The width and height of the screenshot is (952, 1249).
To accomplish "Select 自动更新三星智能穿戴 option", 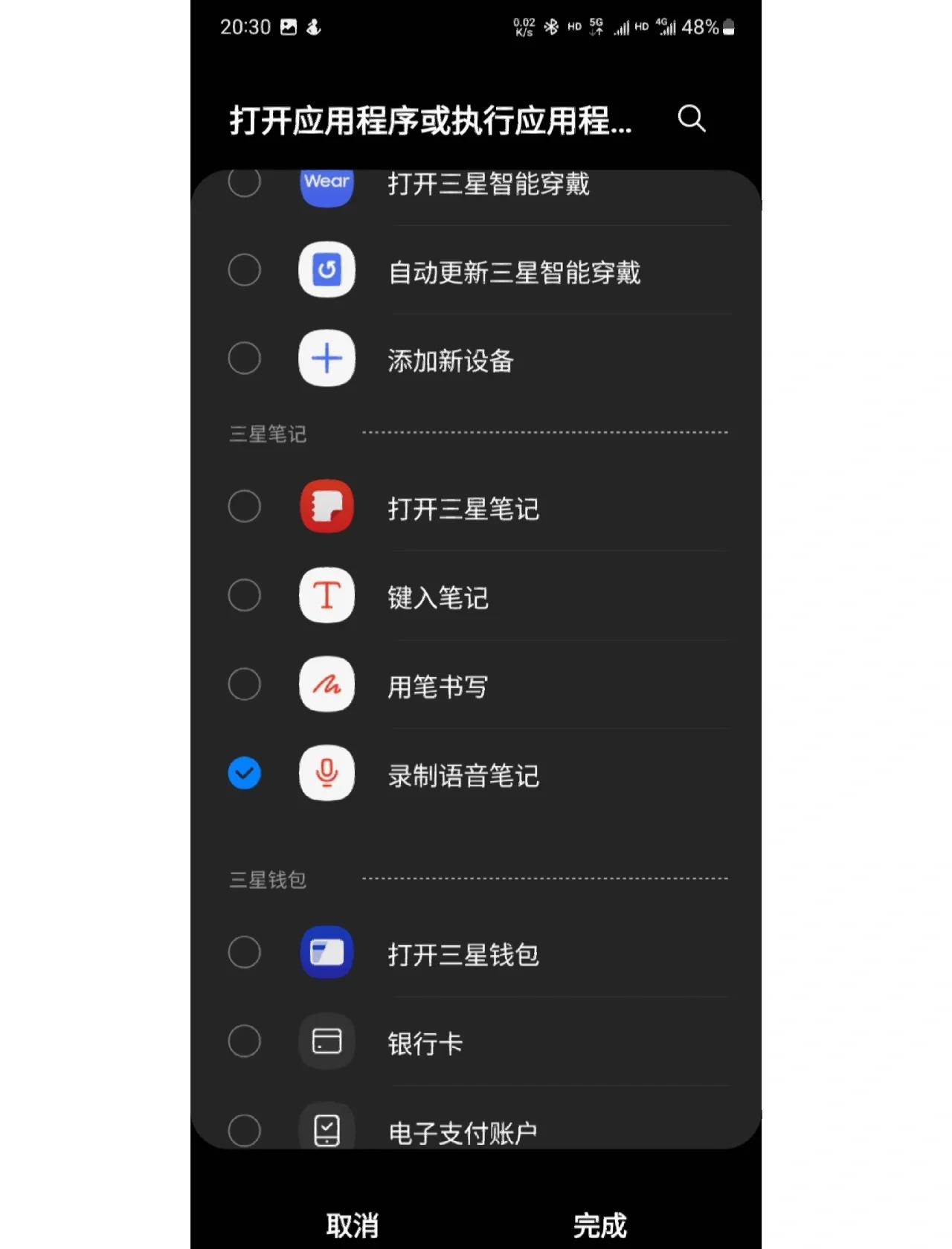I will pos(245,270).
